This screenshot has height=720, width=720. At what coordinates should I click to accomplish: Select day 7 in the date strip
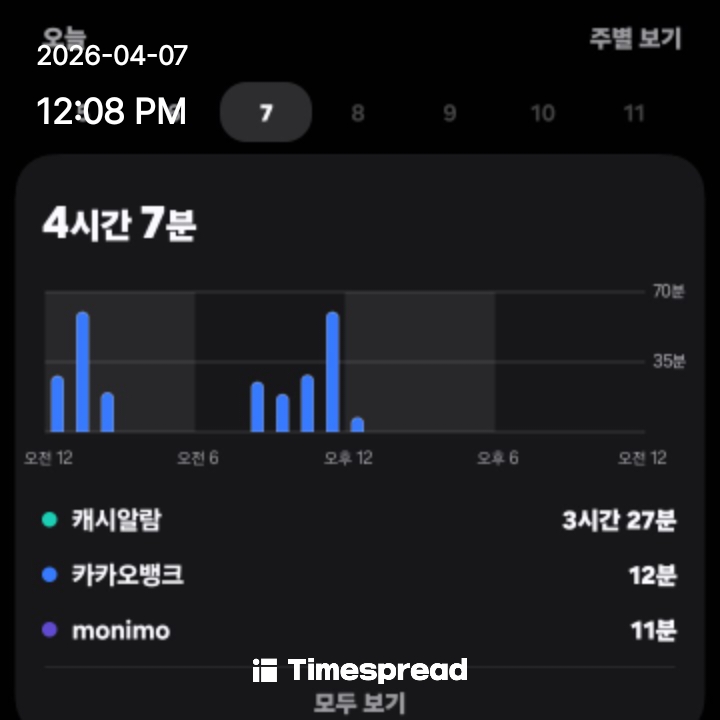[265, 113]
